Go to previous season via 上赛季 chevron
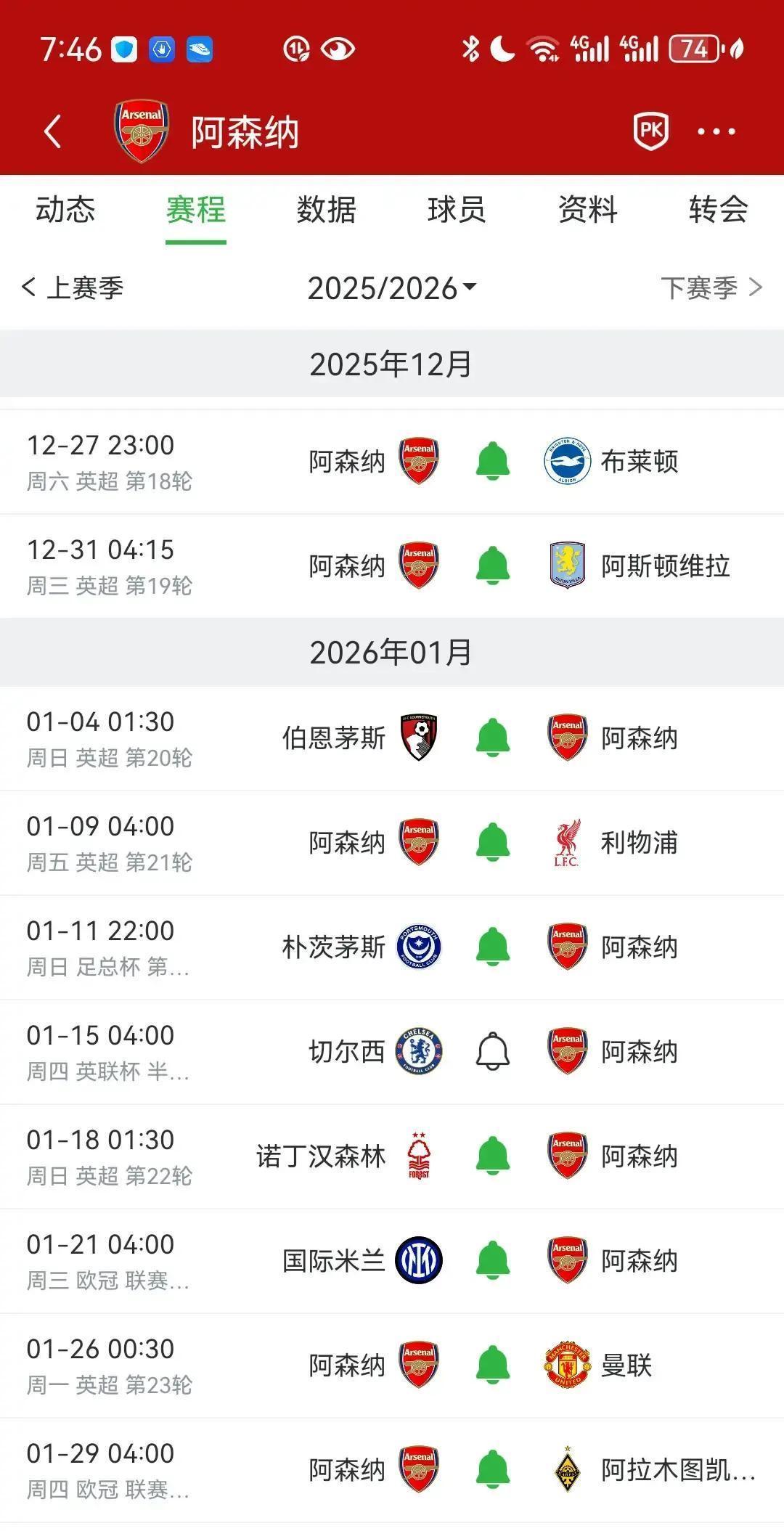This screenshot has height=1531, width=784. (76, 287)
